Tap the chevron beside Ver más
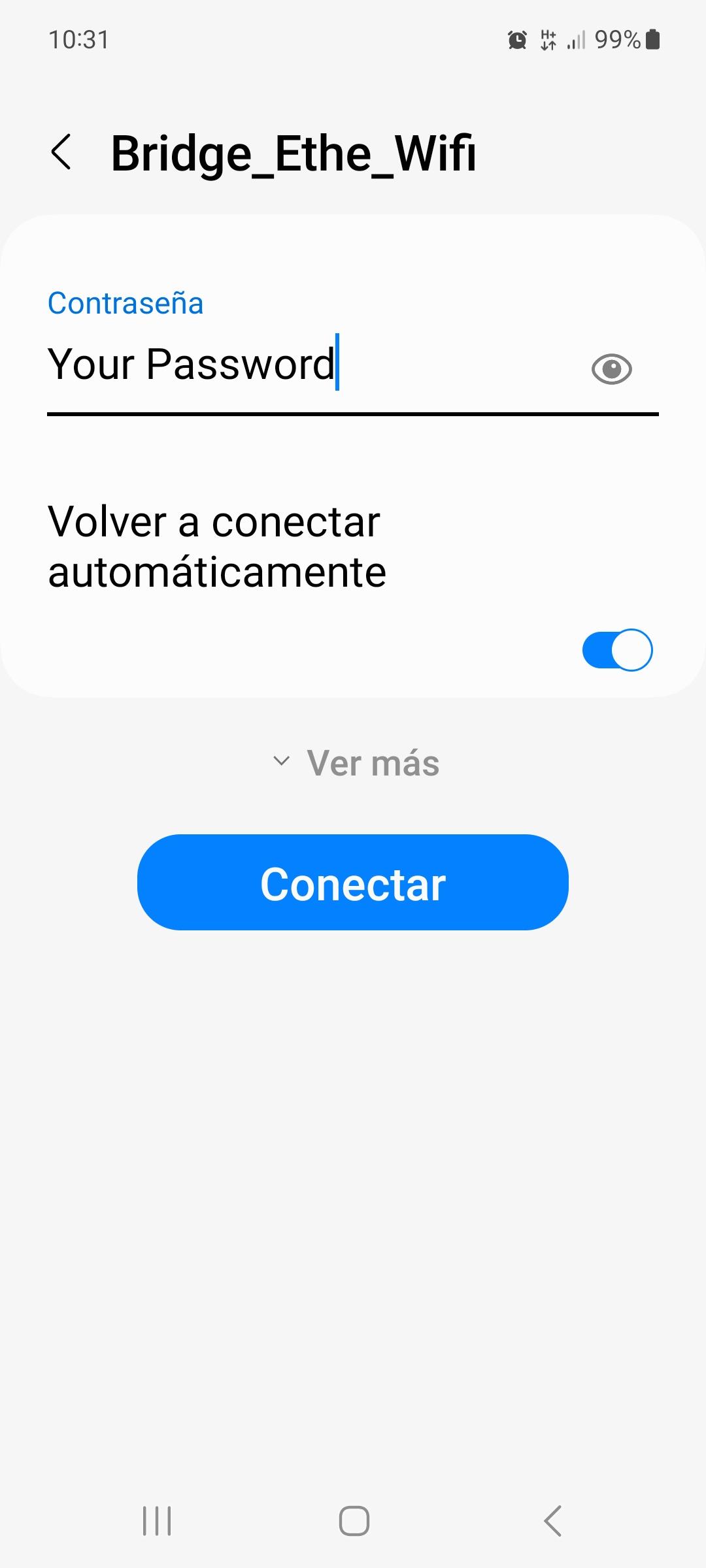Viewport: 706px width, 1568px height. pos(282,762)
